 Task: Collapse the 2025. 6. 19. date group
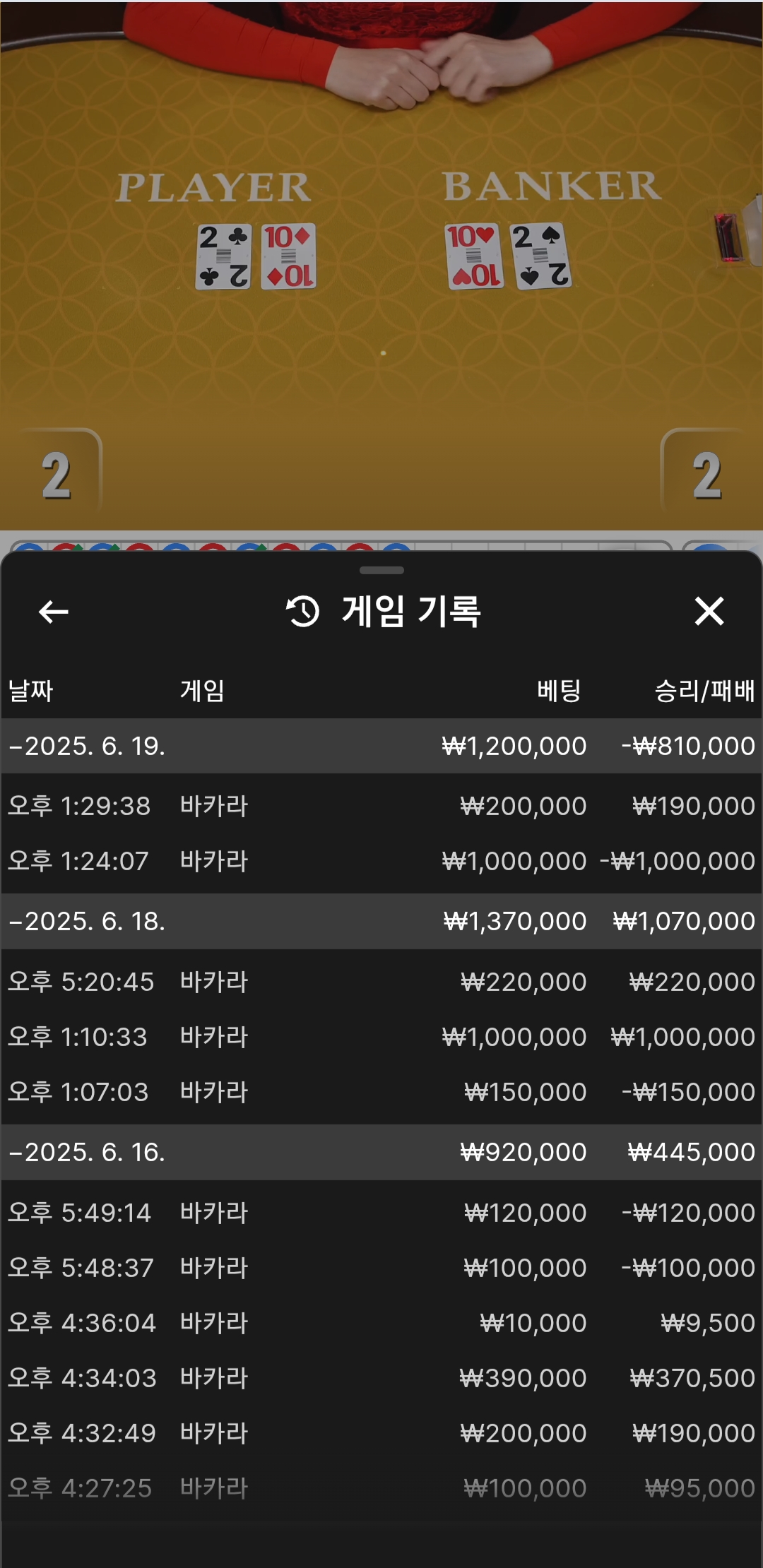pyautogui.click(x=381, y=746)
